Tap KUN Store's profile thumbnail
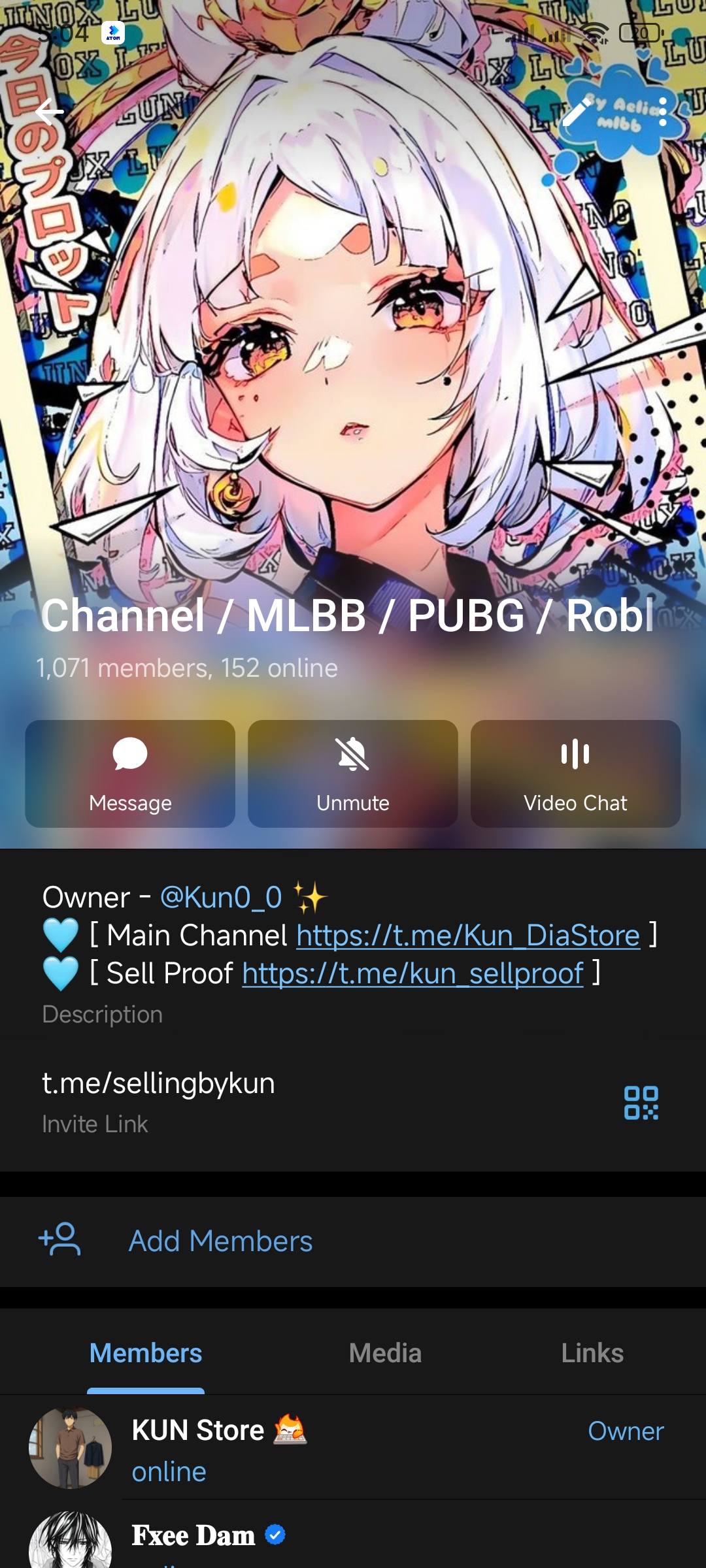706x1568 pixels. click(69, 1445)
